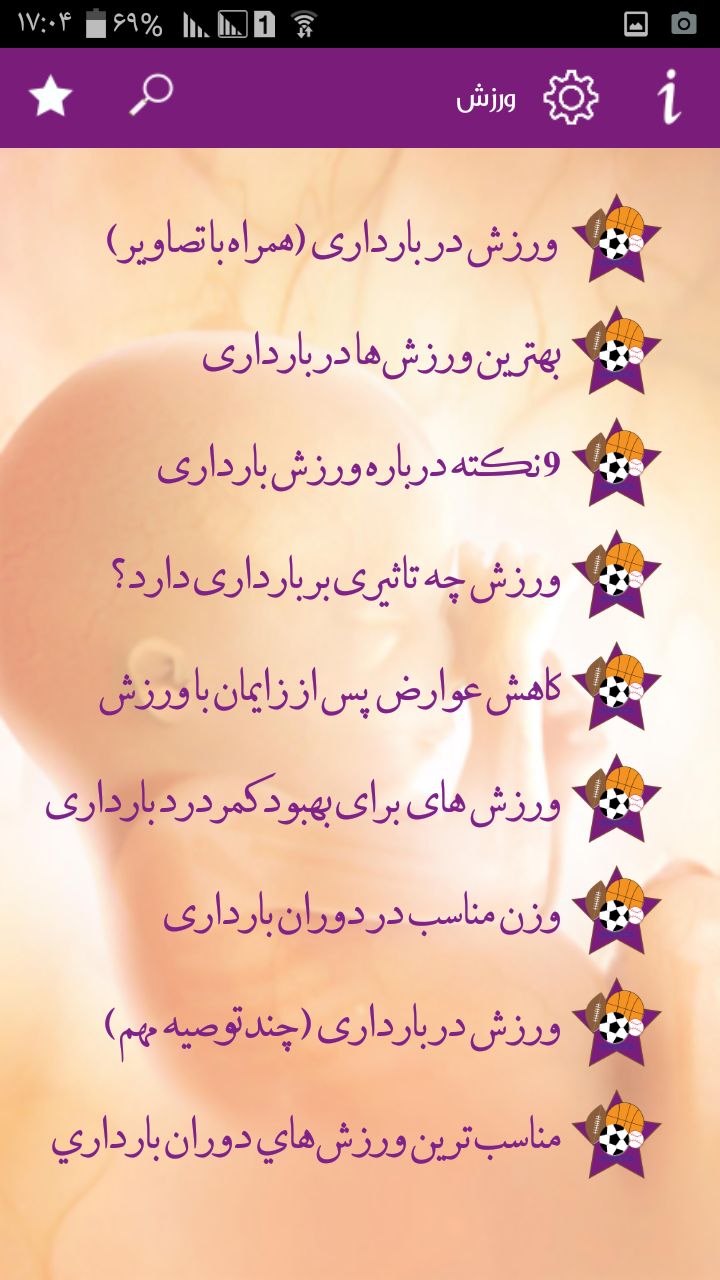The width and height of the screenshot is (720, 1280).
Task: Open the info icon
Action: tap(670, 98)
